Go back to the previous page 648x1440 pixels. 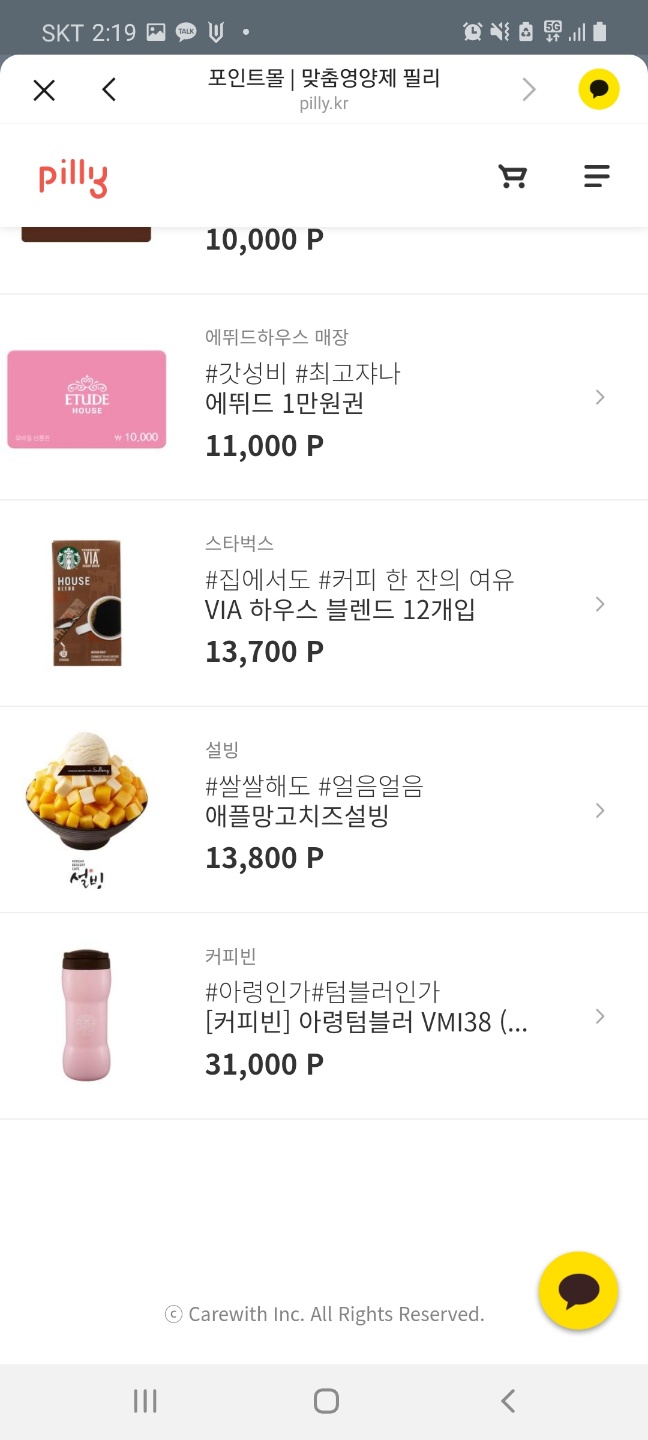click(109, 91)
